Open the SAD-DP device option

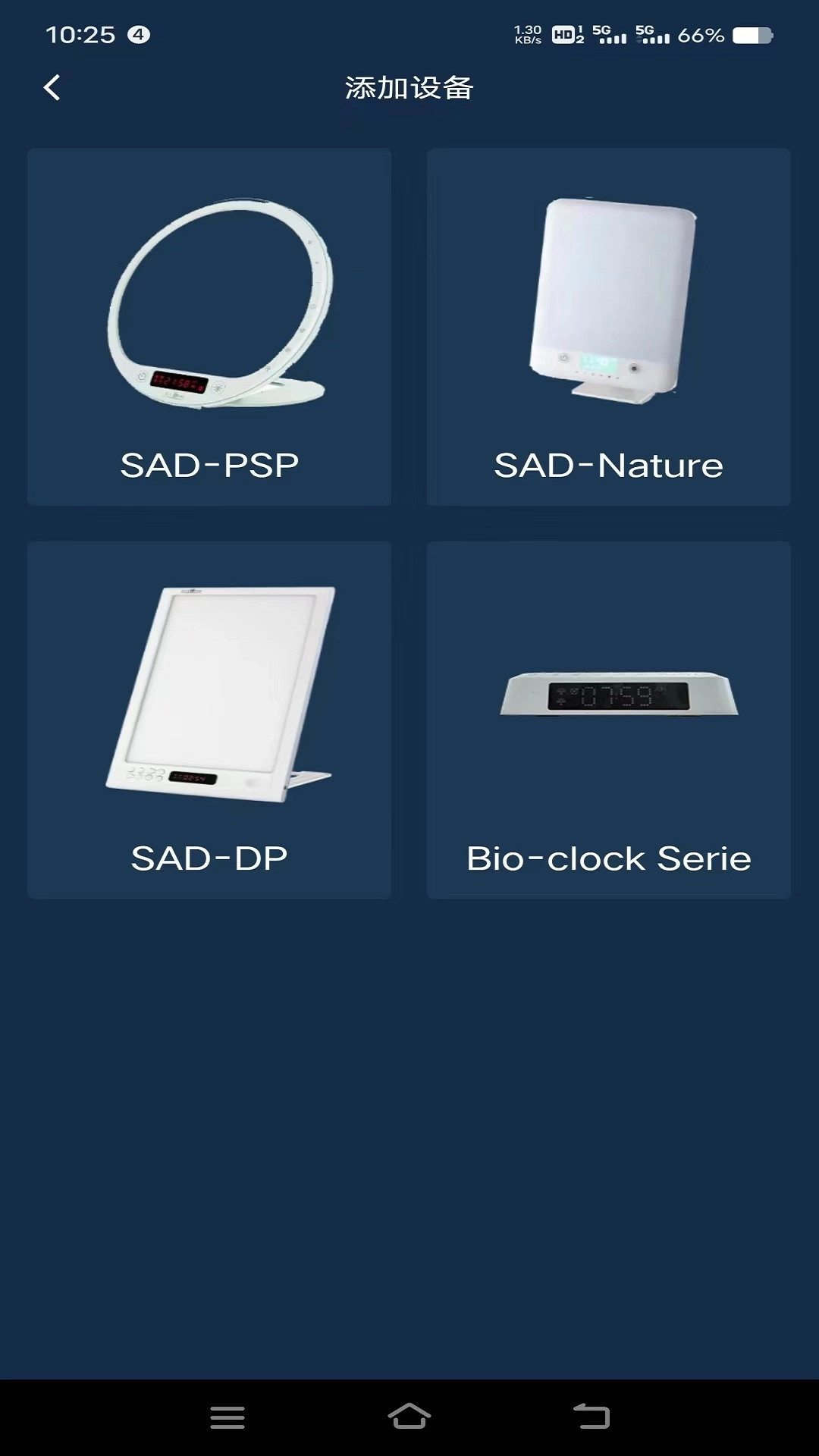tap(209, 720)
